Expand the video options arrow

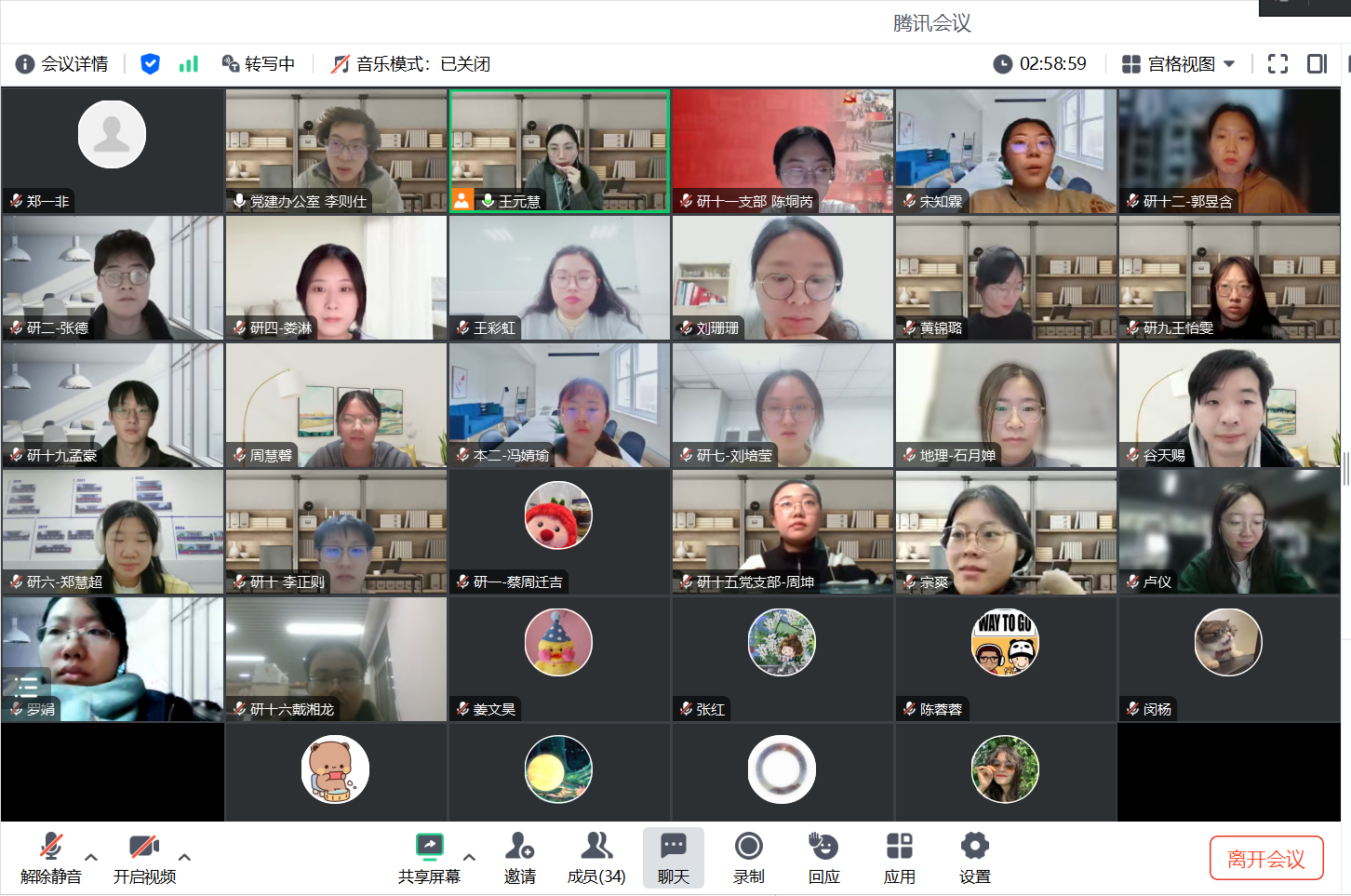coord(184,857)
